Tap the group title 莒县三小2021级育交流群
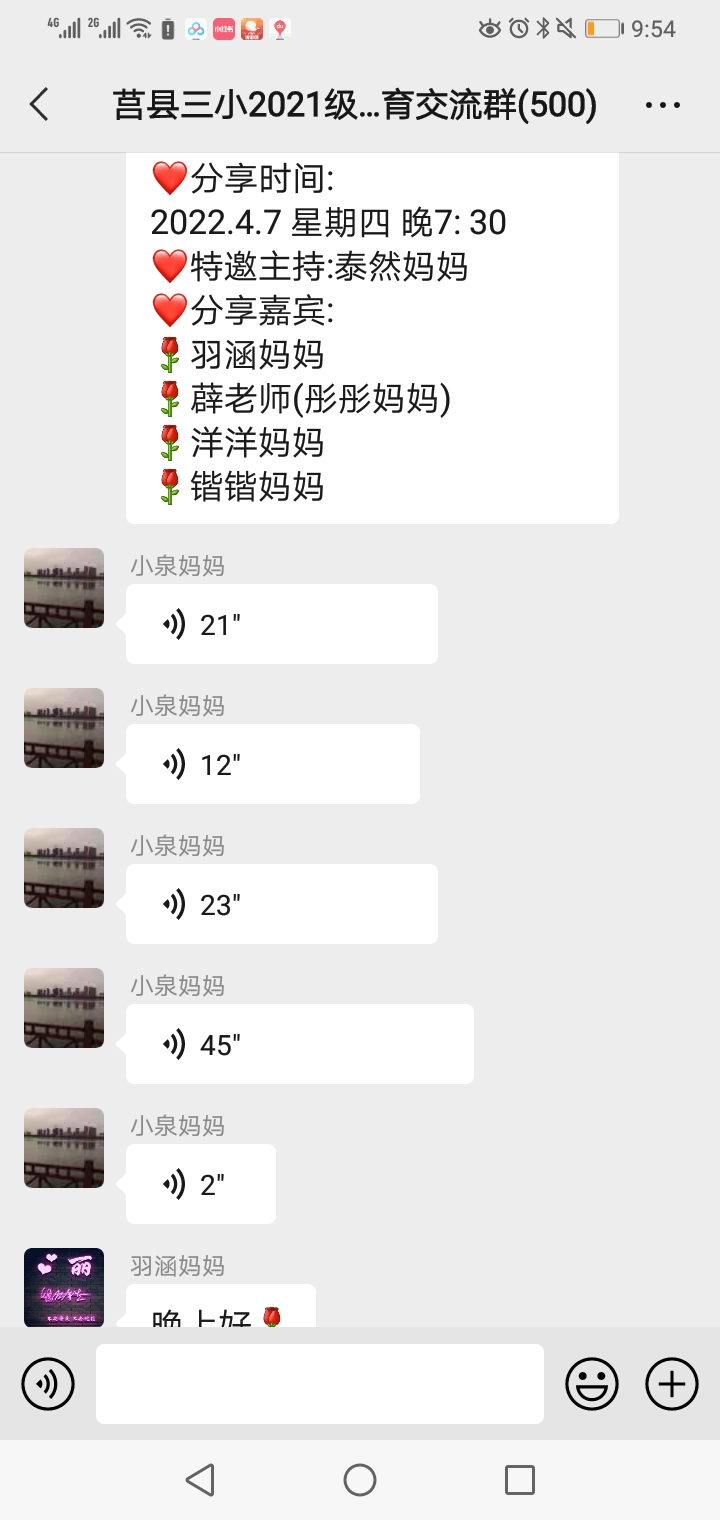 tap(350, 103)
